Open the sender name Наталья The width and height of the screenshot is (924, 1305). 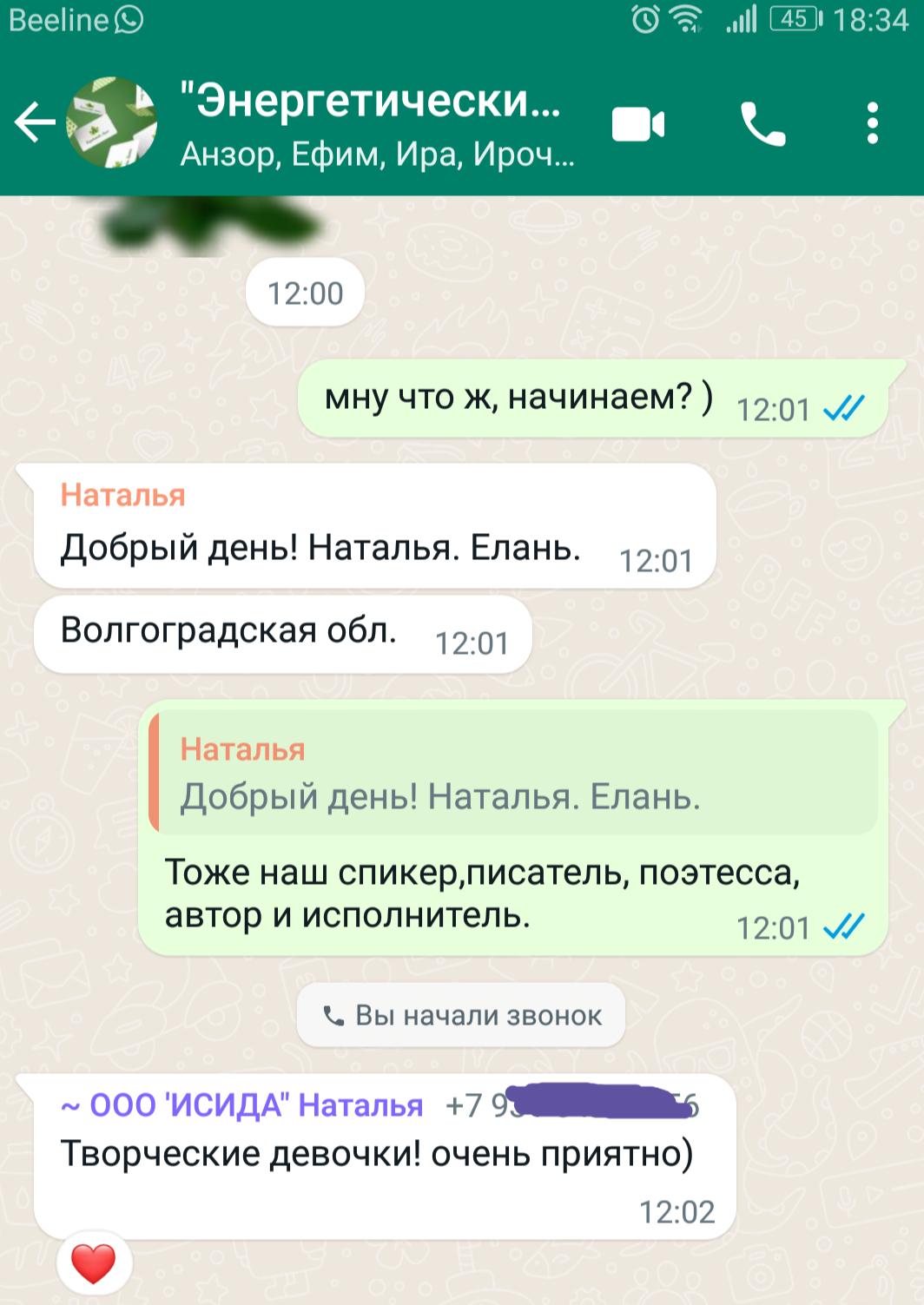point(122,495)
